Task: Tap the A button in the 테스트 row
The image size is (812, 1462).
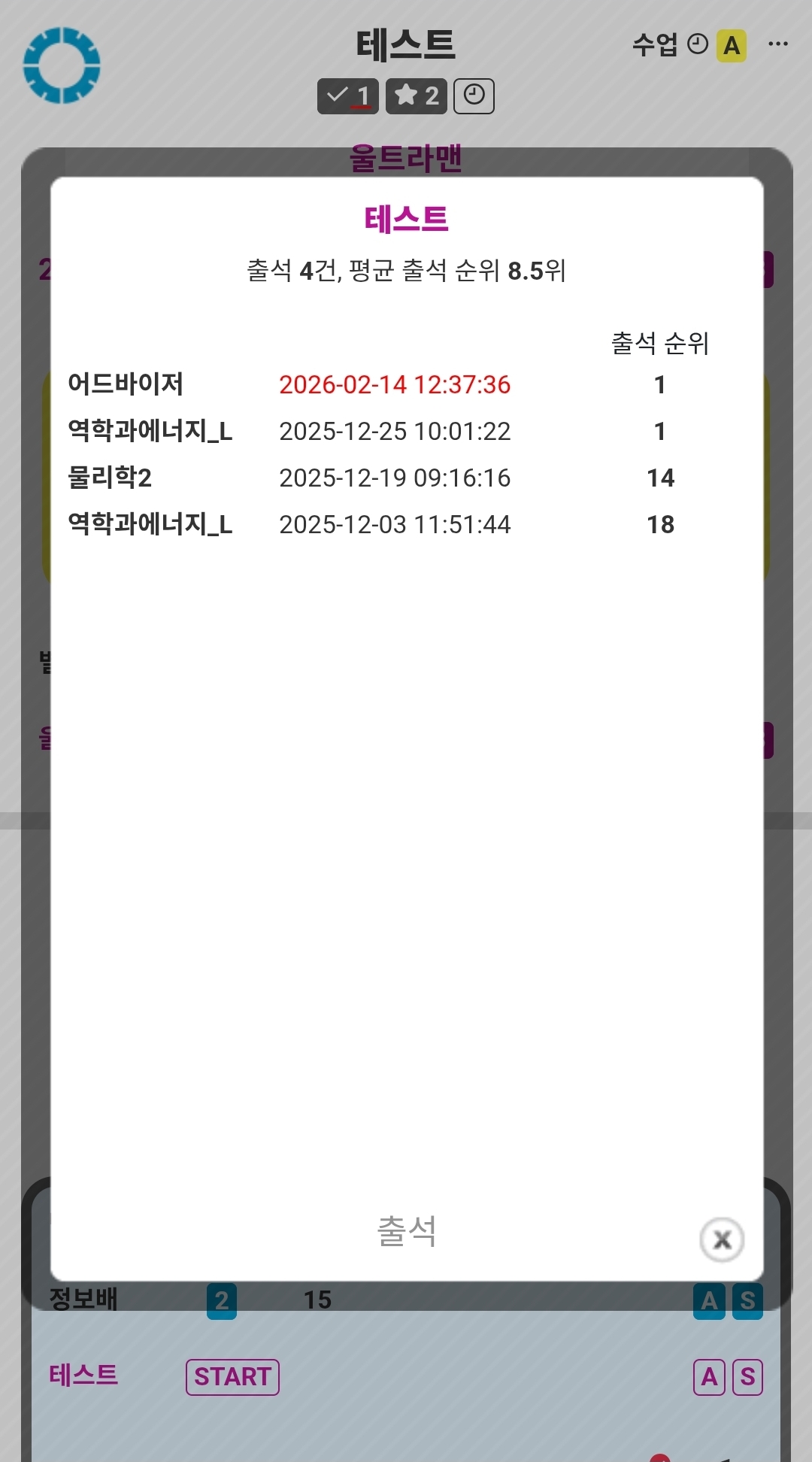Action: tap(709, 1377)
